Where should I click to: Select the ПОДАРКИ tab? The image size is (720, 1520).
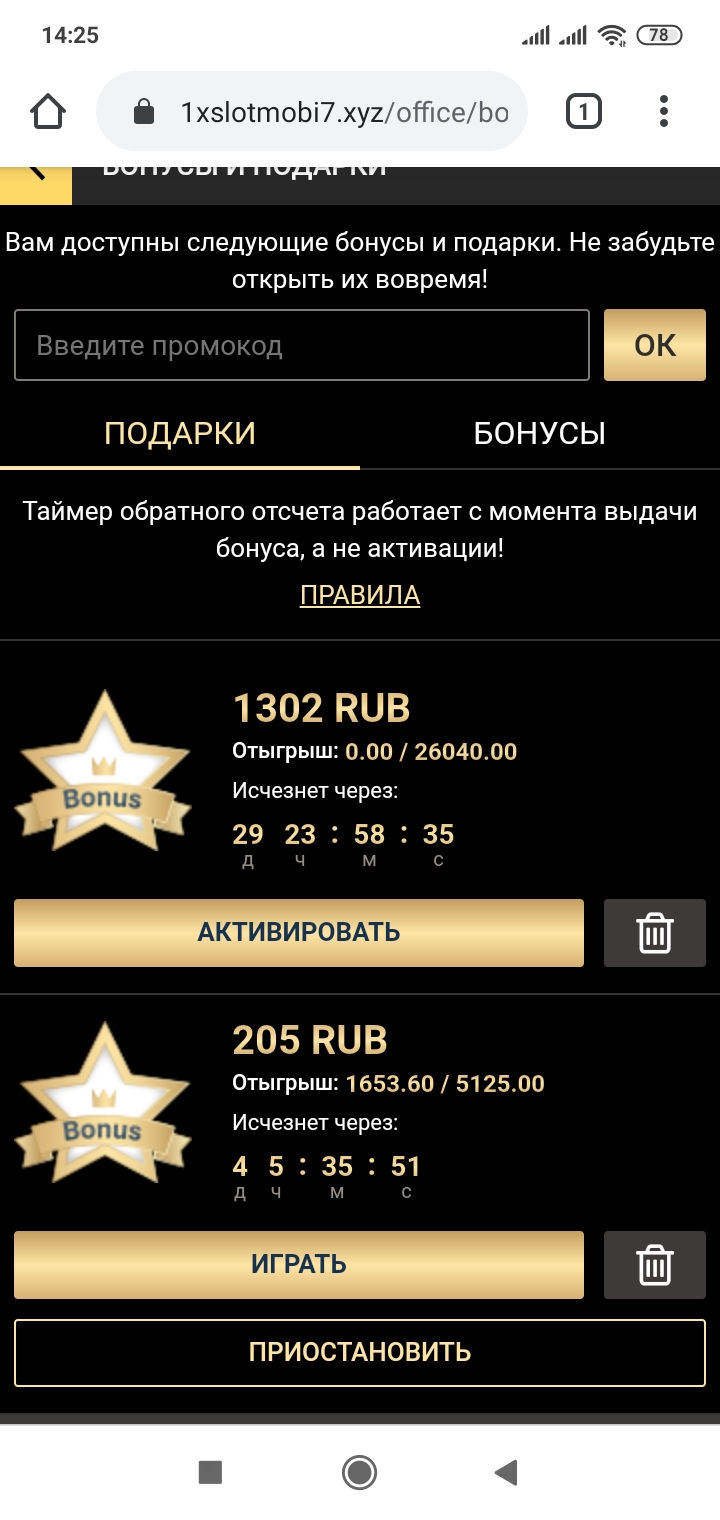[x=180, y=432]
